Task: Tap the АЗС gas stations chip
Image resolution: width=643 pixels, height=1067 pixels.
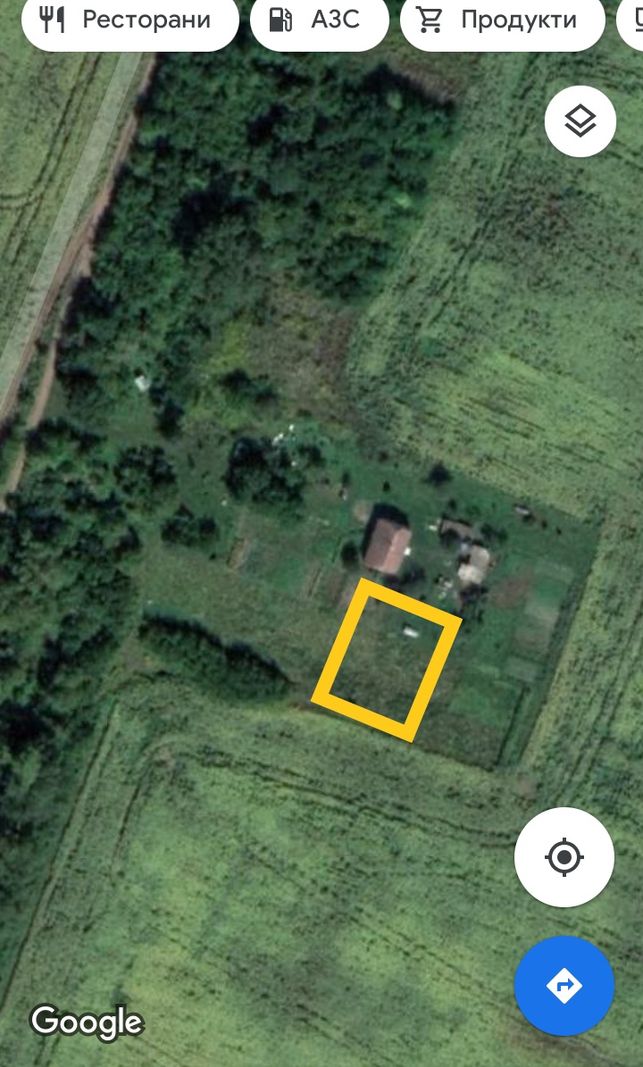Action: (x=319, y=20)
